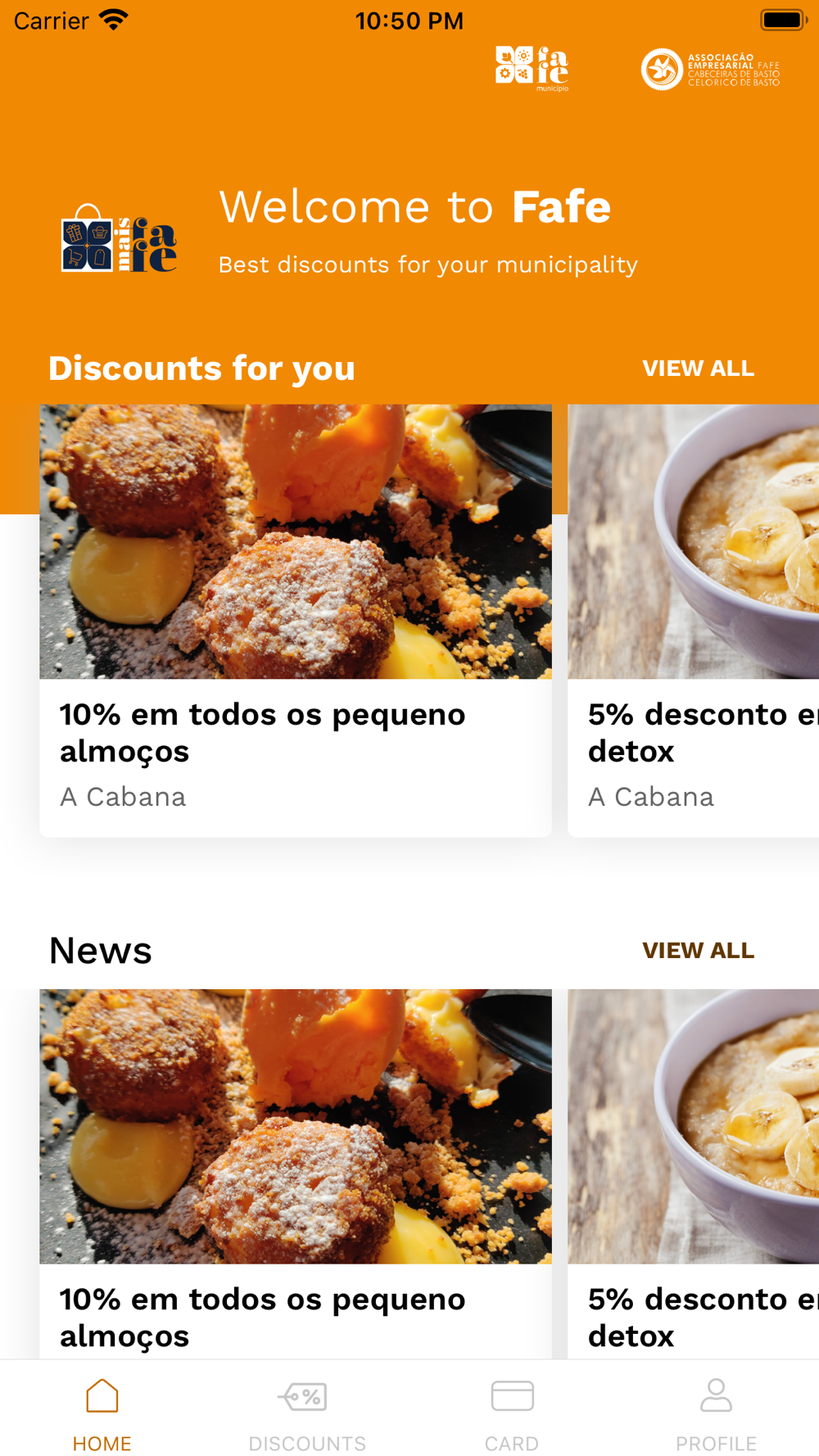Screen dimensions: 819x1456
Task: Select the Profile tab
Action: [716, 1413]
